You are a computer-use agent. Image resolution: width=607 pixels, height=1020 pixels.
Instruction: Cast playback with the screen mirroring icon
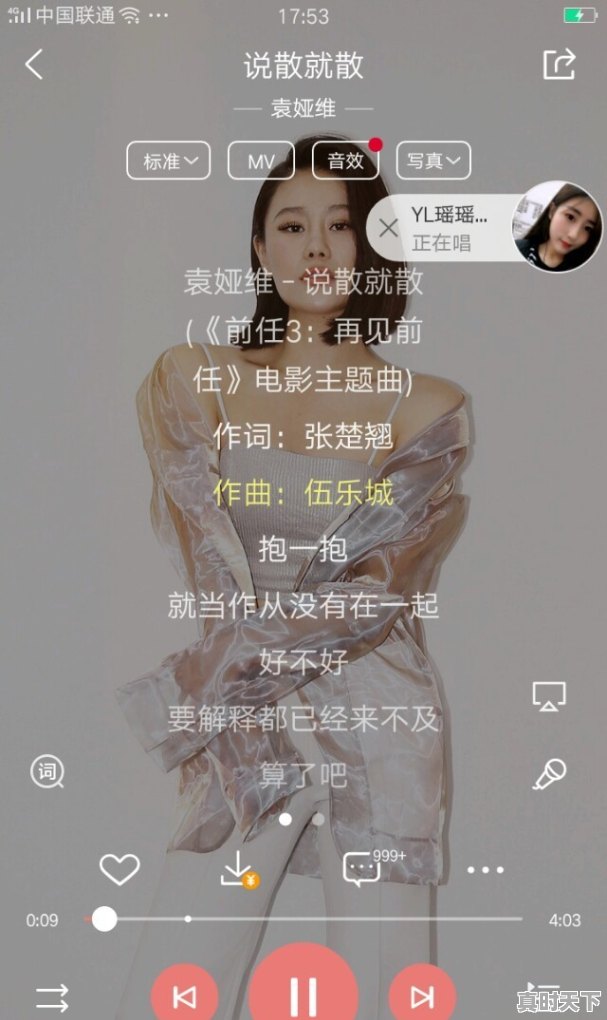[549, 697]
